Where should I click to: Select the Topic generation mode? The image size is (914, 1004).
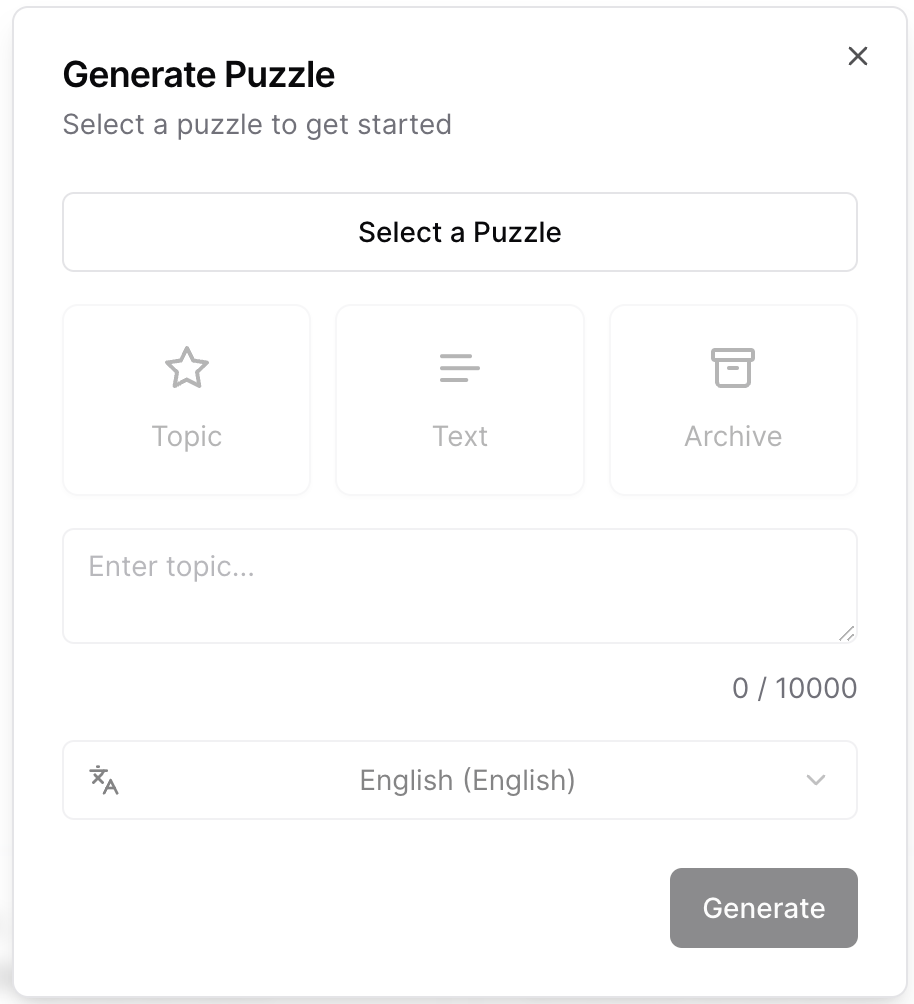[186, 400]
